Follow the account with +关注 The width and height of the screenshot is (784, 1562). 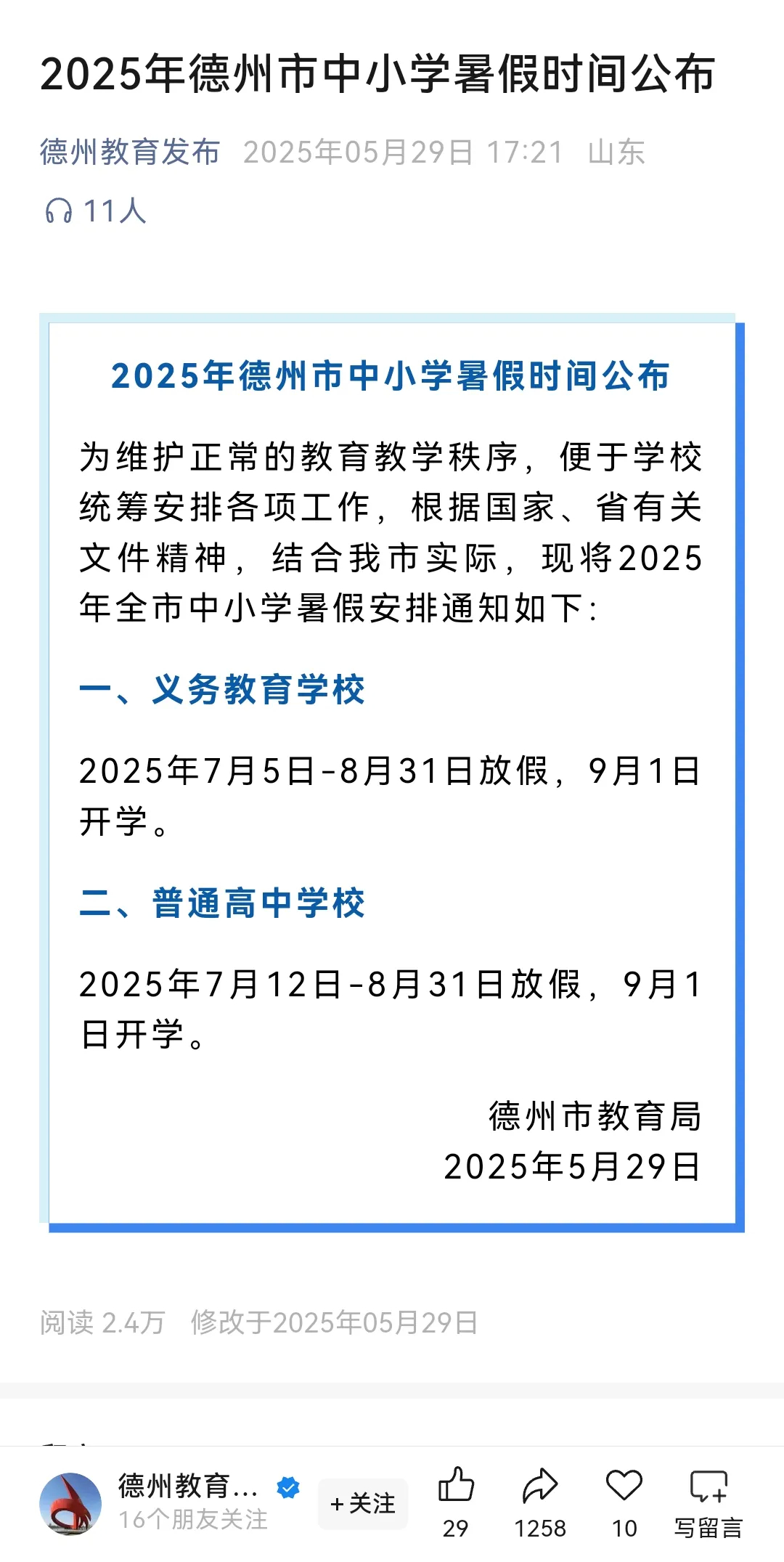363,1503
